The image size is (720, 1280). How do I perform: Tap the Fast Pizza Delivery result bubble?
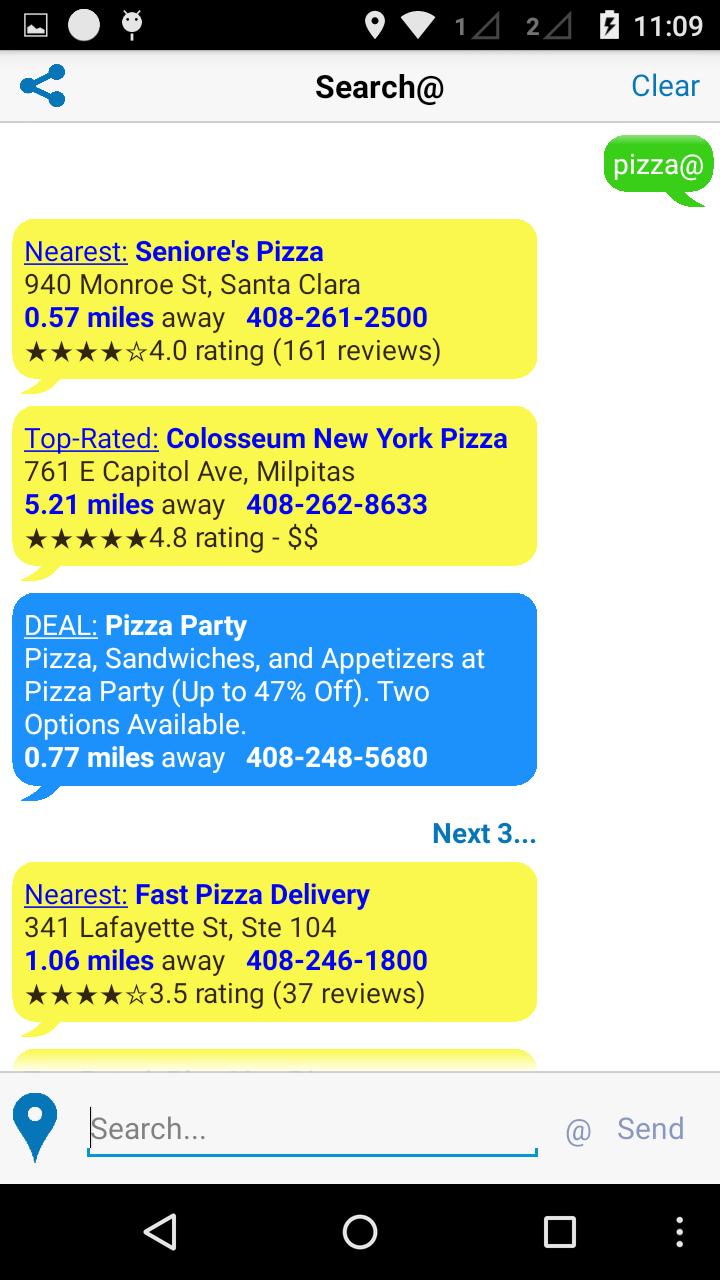tap(274, 940)
